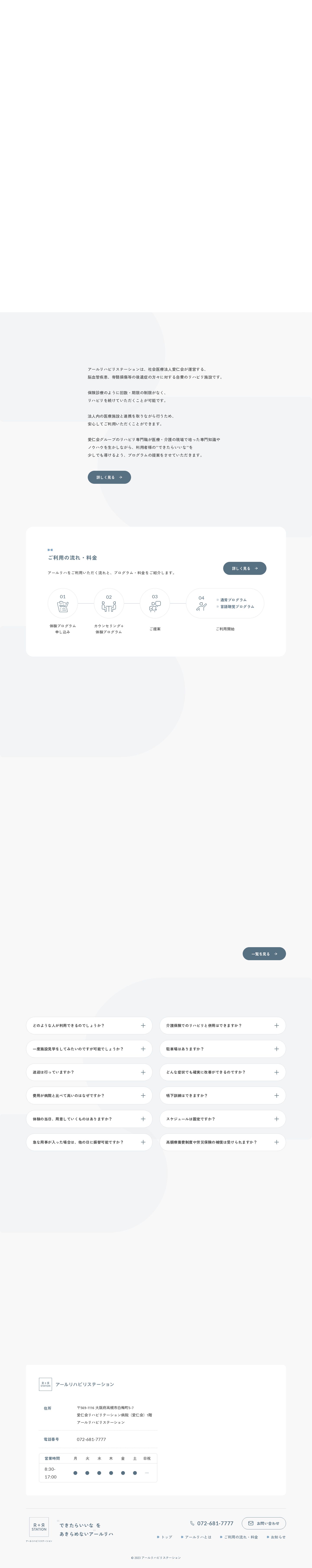This screenshot has width=312, height=1568.
Task: Expand 費用が病院と比べて高いのはなぜですか？
Action: (89, 1095)
